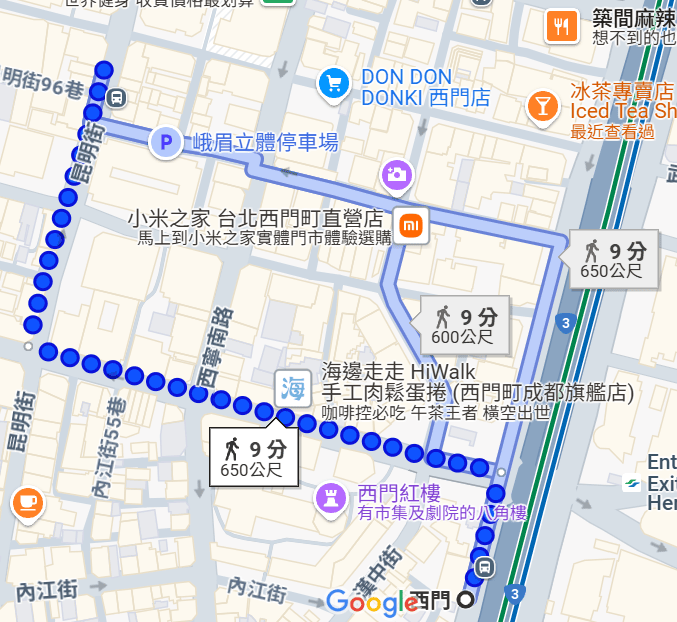Select the 峨眉立體停車場 parking marker
Image resolution: width=677 pixels, height=622 pixels.
[165, 142]
